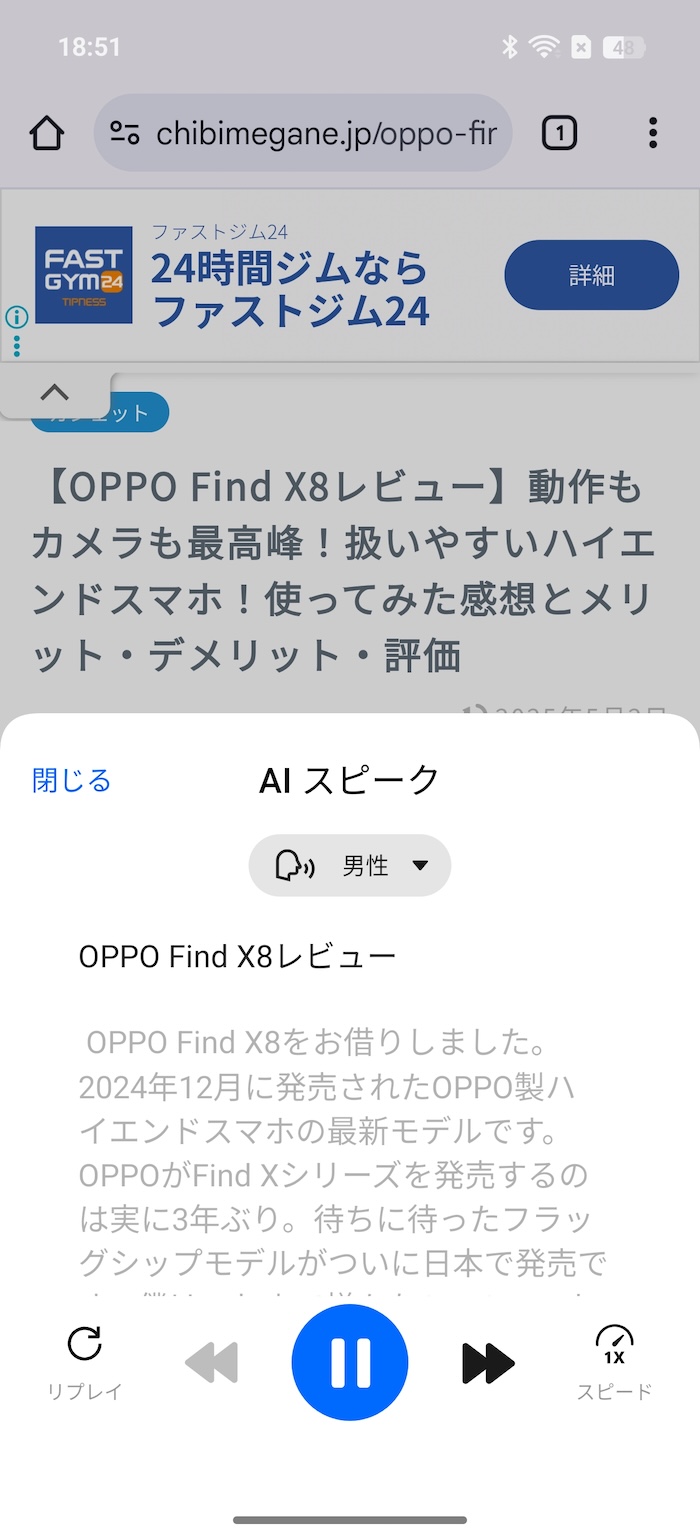Go to the browser home page
Image resolution: width=700 pixels, height=1538 pixels.
click(x=47, y=133)
